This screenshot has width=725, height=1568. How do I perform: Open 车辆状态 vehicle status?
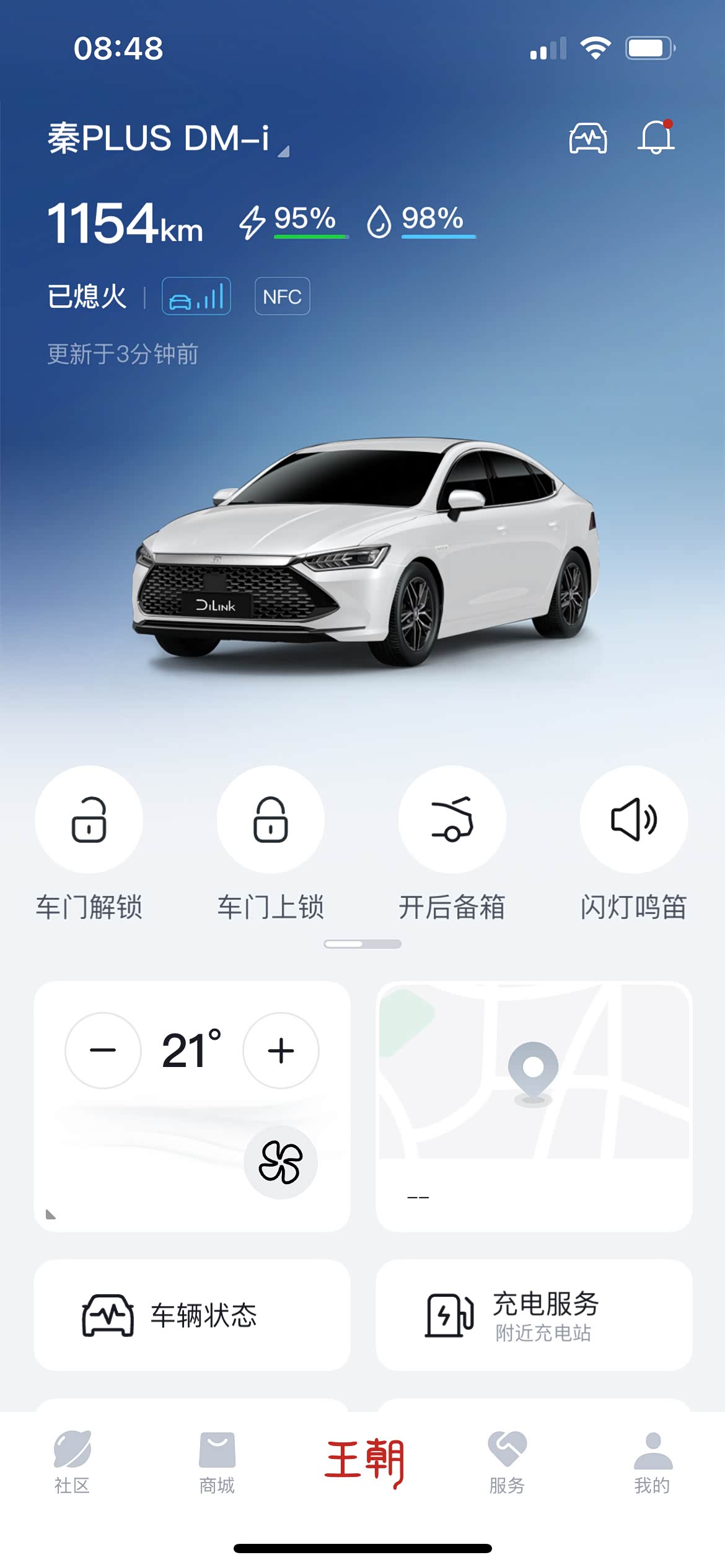192,1315
